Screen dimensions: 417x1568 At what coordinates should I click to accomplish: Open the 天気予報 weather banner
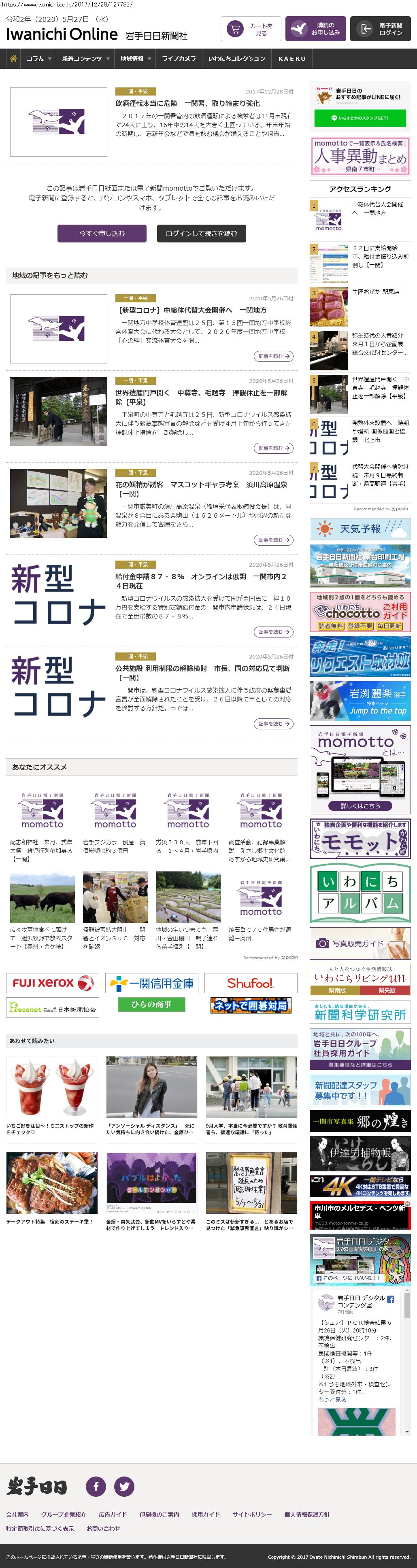(360, 528)
